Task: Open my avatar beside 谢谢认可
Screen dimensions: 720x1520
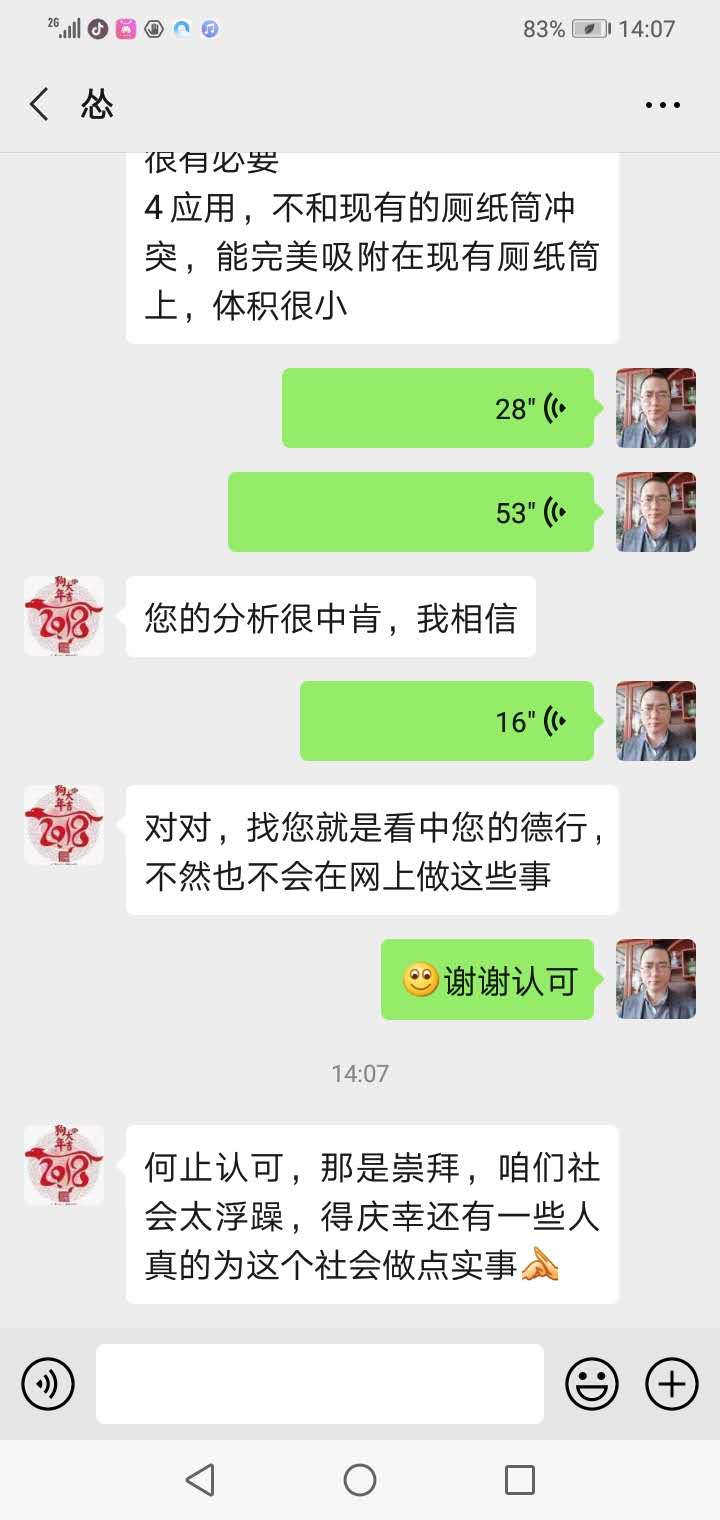Action: pos(656,979)
